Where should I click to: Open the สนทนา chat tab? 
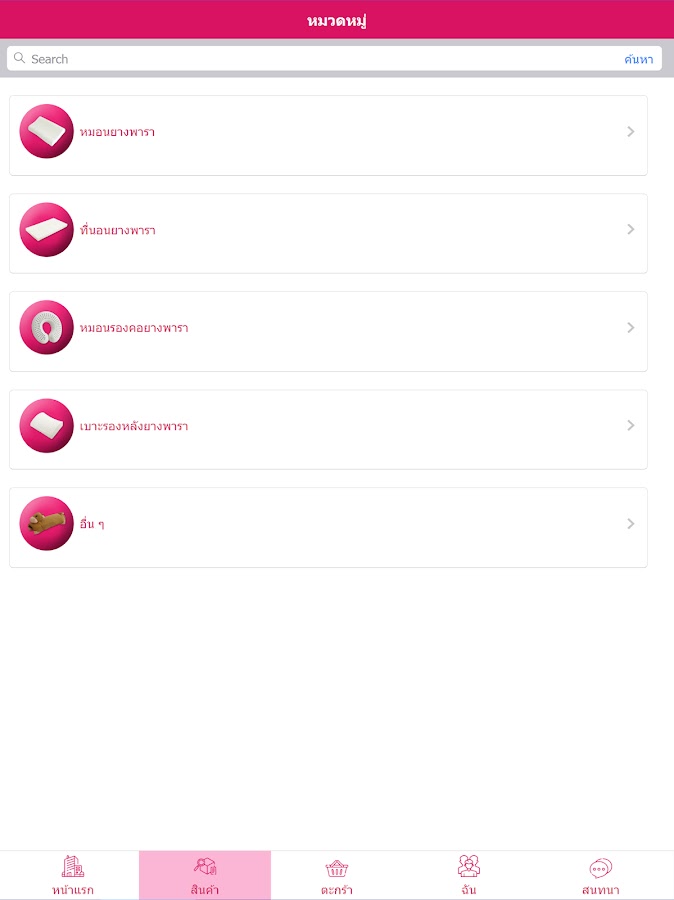[x=601, y=875]
